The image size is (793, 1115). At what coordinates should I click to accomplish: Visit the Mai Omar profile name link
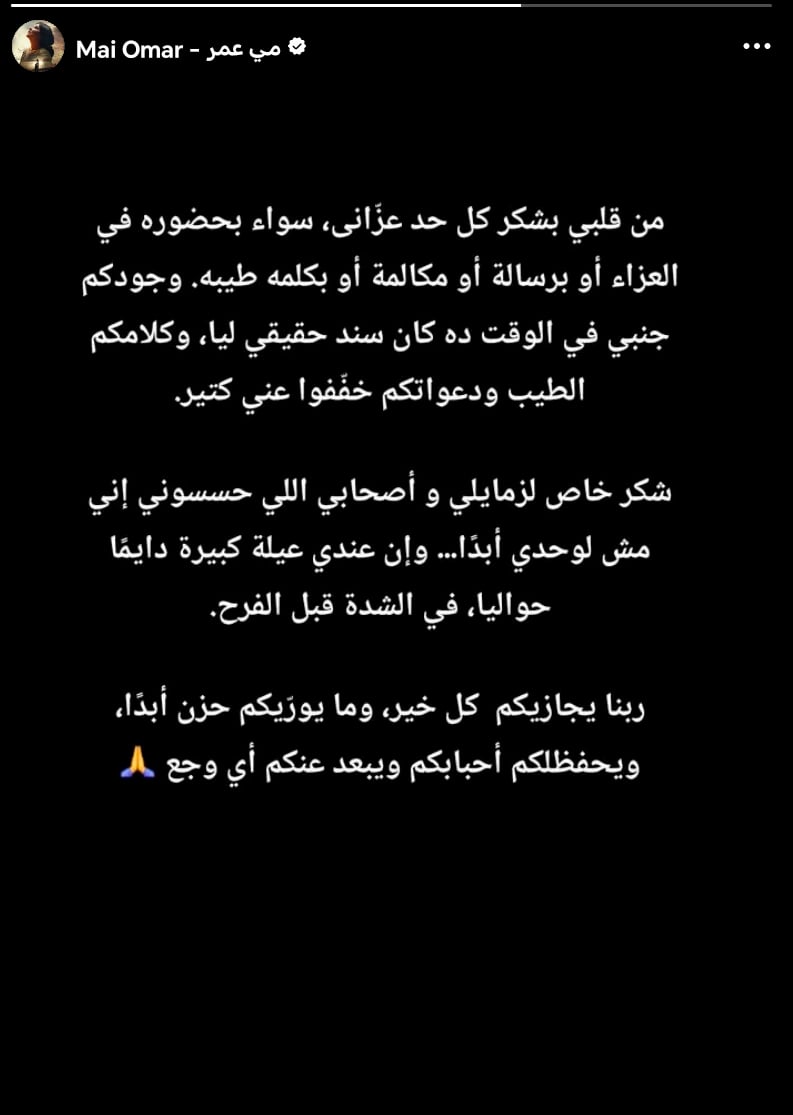(x=179, y=47)
